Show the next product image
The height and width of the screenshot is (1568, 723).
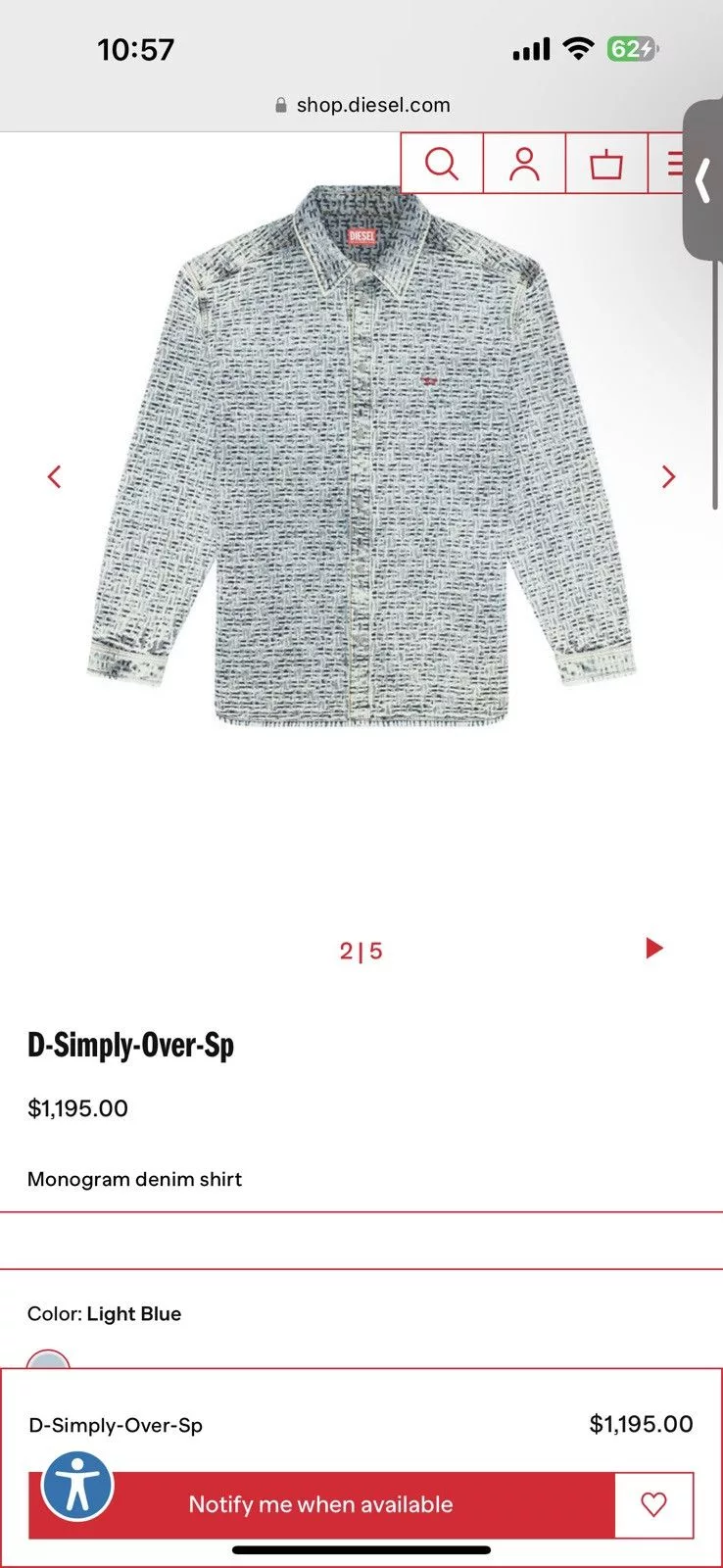pos(668,477)
